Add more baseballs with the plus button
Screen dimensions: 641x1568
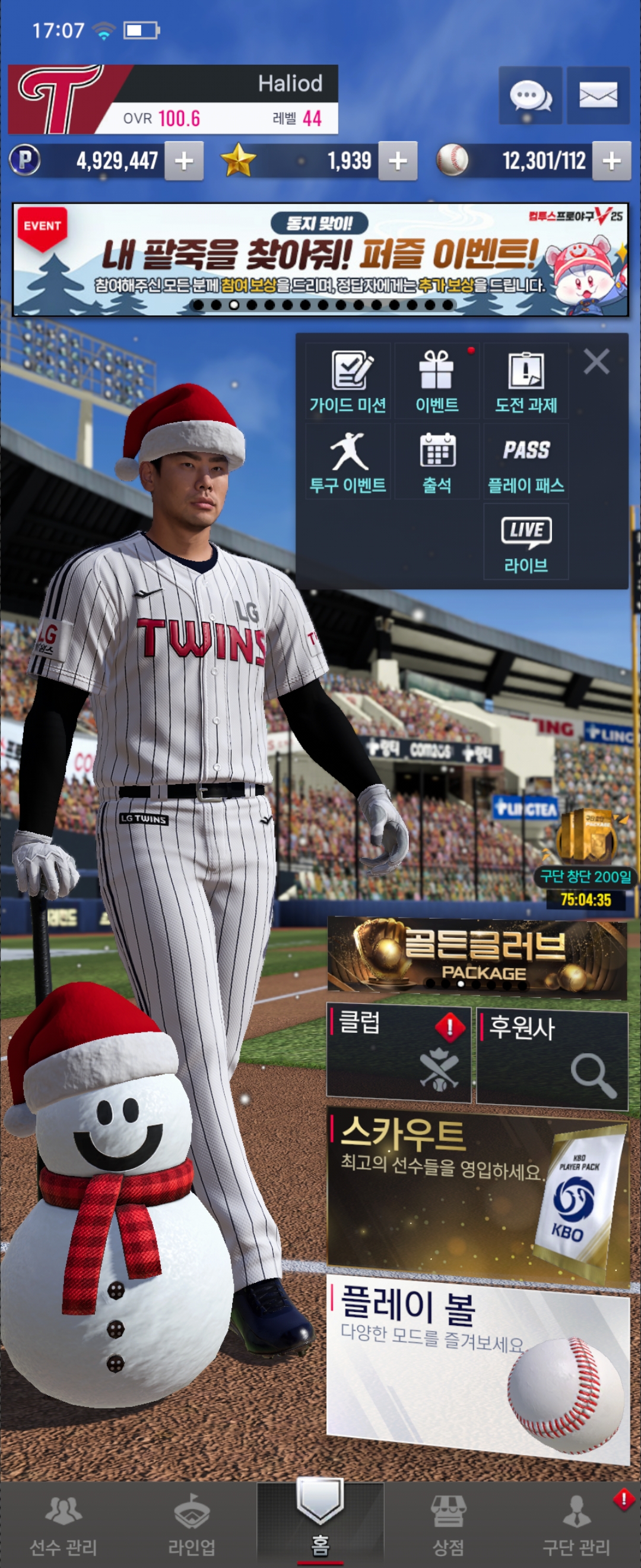pos(611,162)
